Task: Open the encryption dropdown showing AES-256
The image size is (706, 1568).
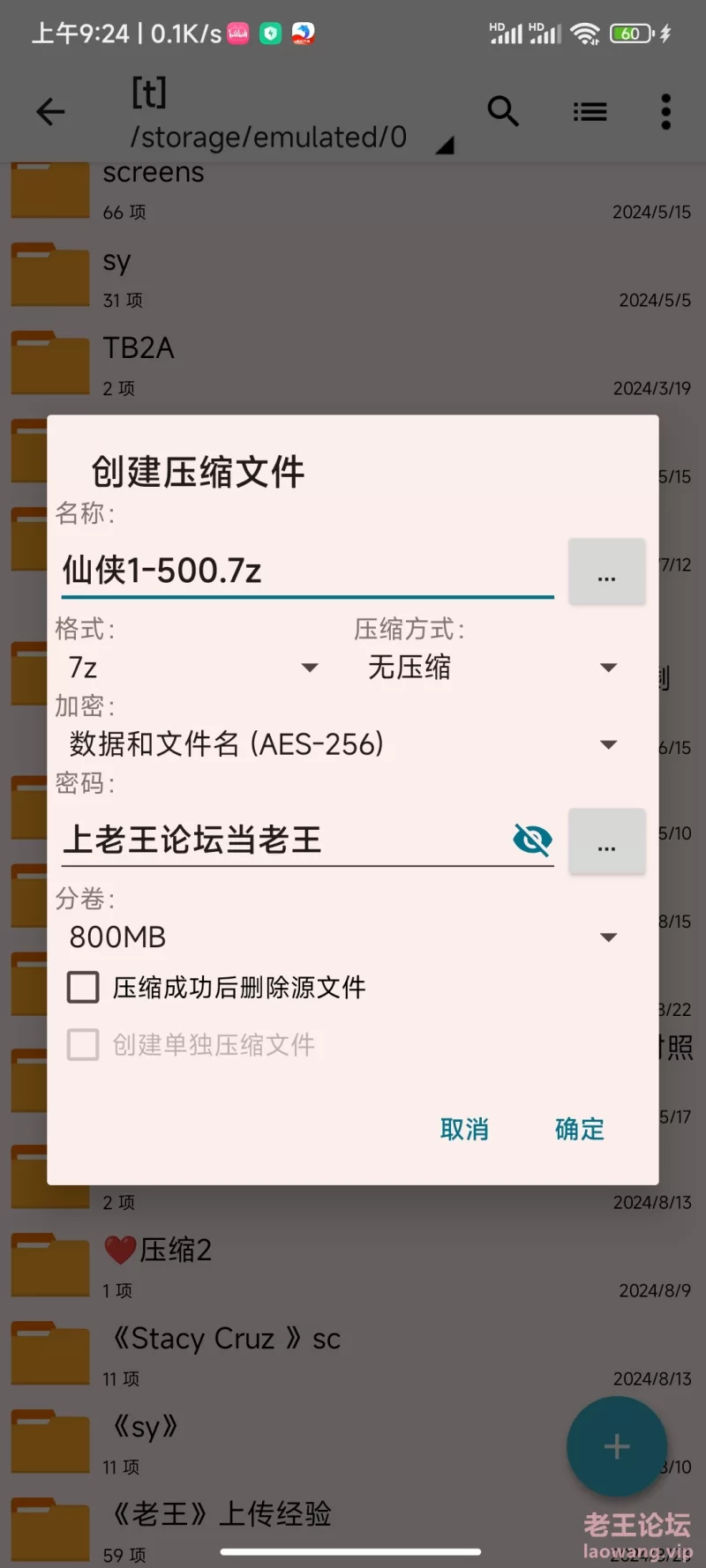Action: pyautogui.click(x=342, y=744)
